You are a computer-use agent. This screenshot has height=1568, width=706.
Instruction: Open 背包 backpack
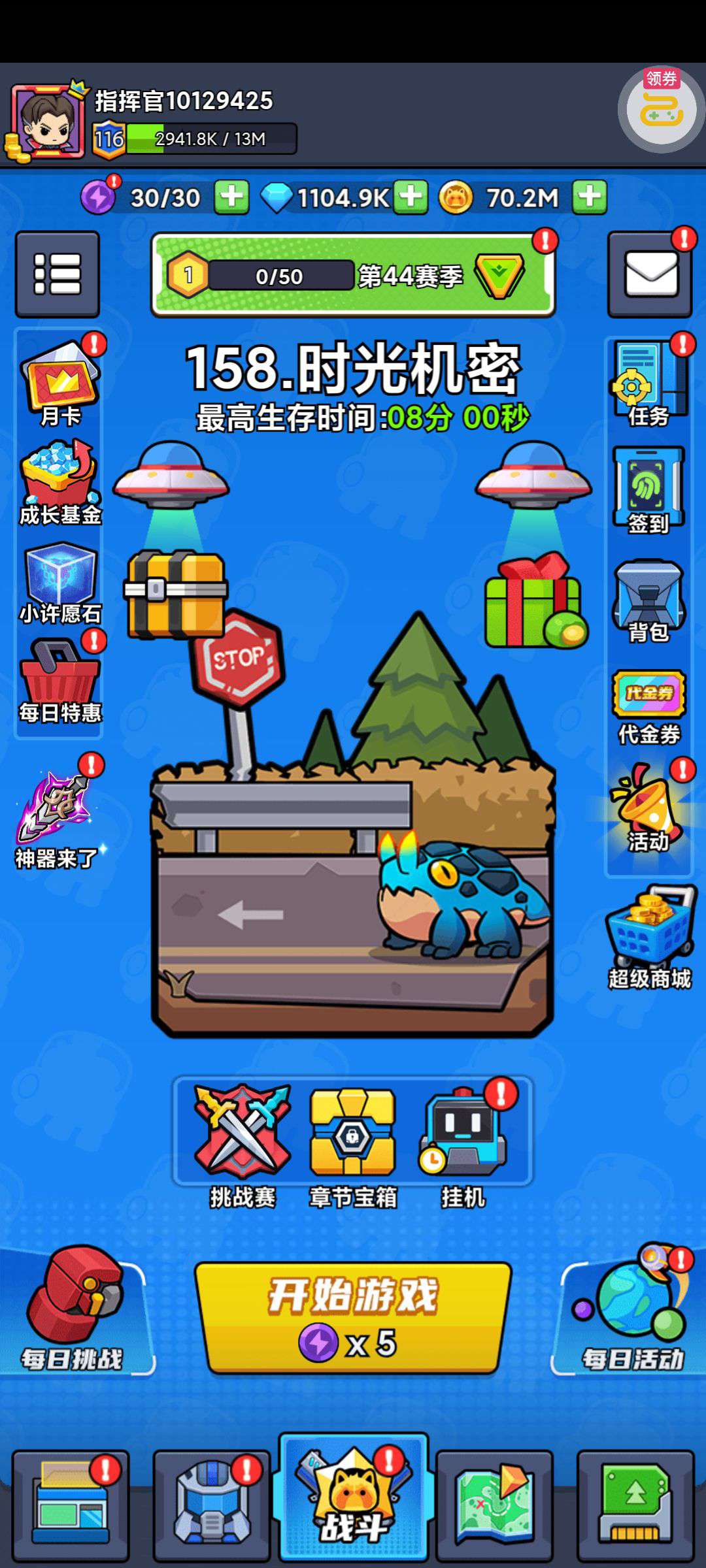[648, 601]
